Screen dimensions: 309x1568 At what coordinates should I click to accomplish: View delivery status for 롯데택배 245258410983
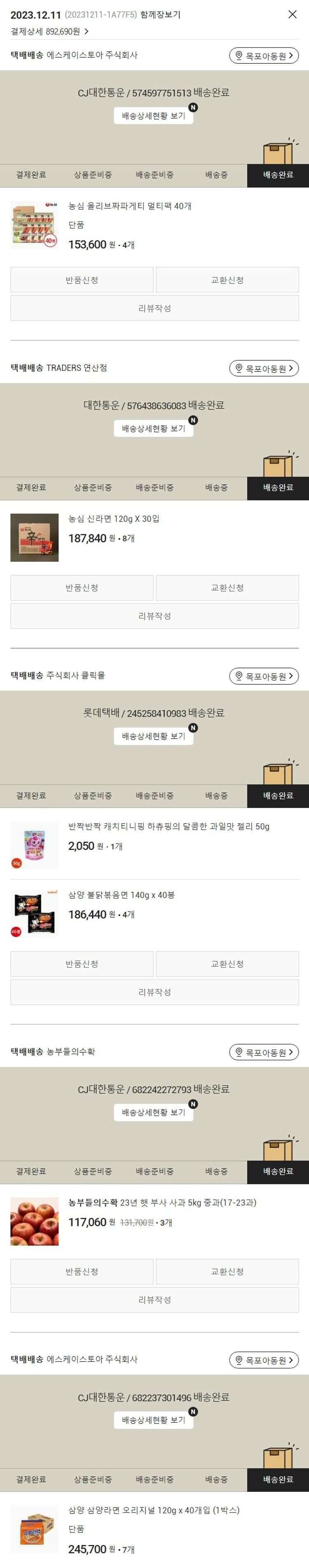153,736
